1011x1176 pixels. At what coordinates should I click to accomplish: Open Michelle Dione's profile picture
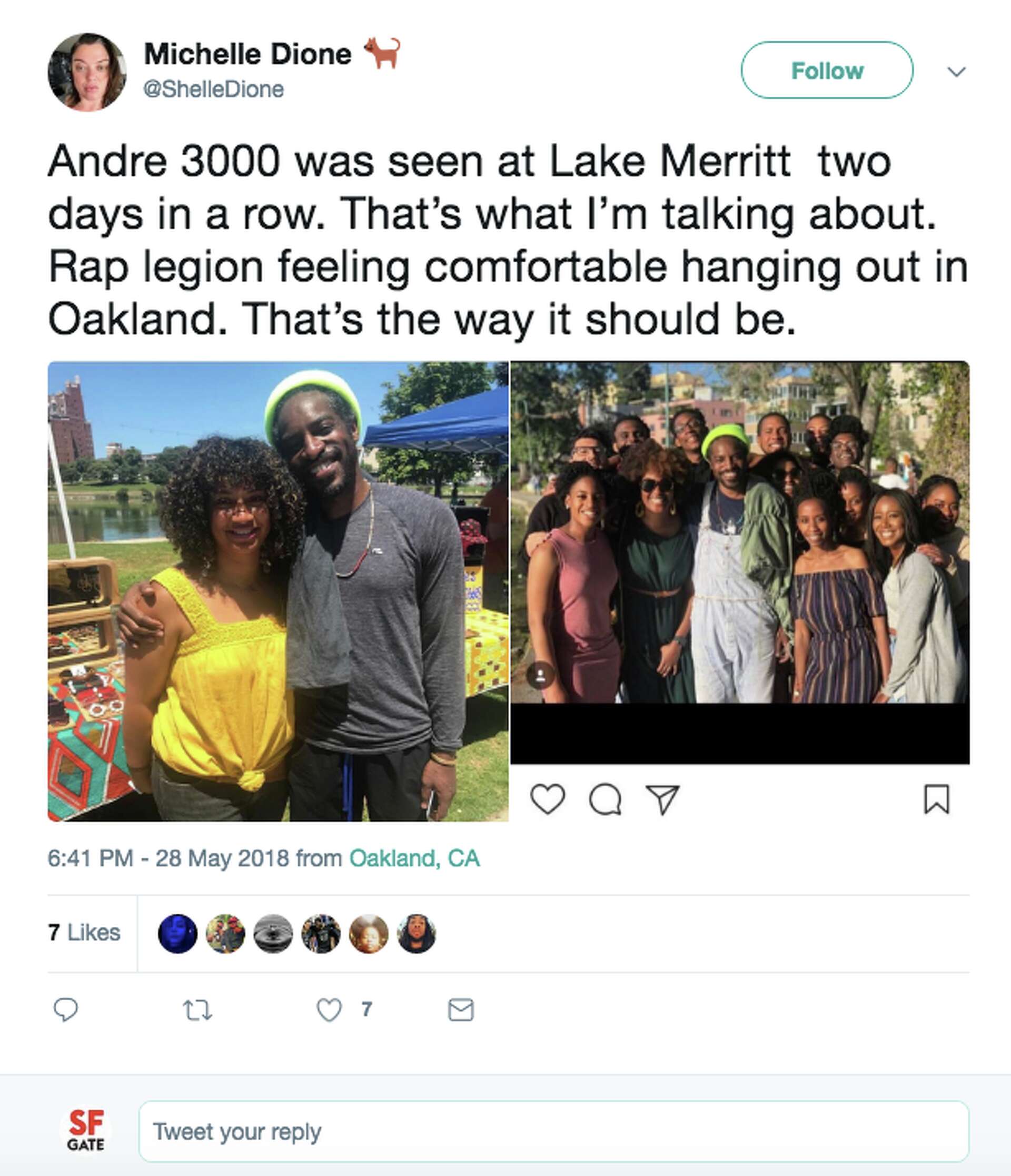pyautogui.click(x=87, y=72)
